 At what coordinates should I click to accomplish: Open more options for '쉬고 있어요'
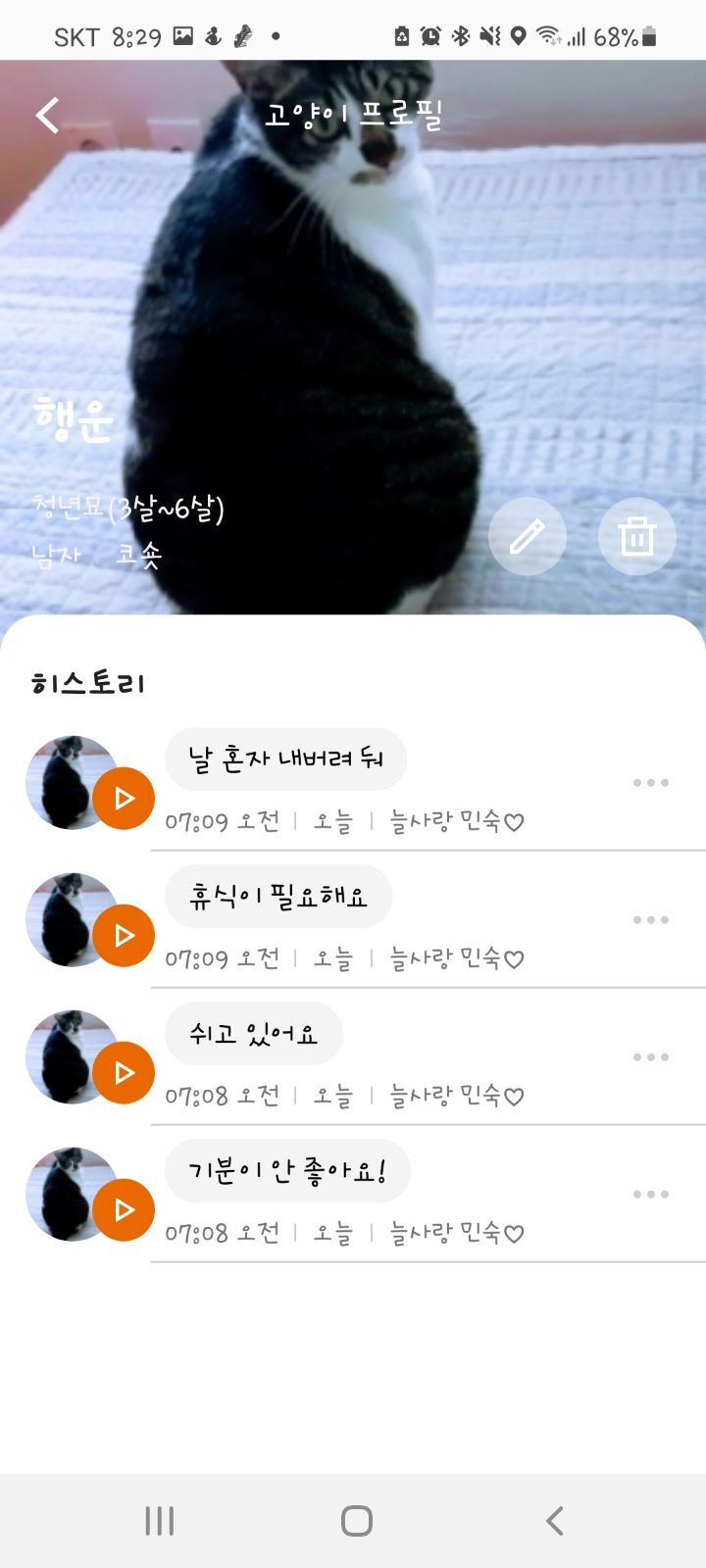coord(651,1056)
